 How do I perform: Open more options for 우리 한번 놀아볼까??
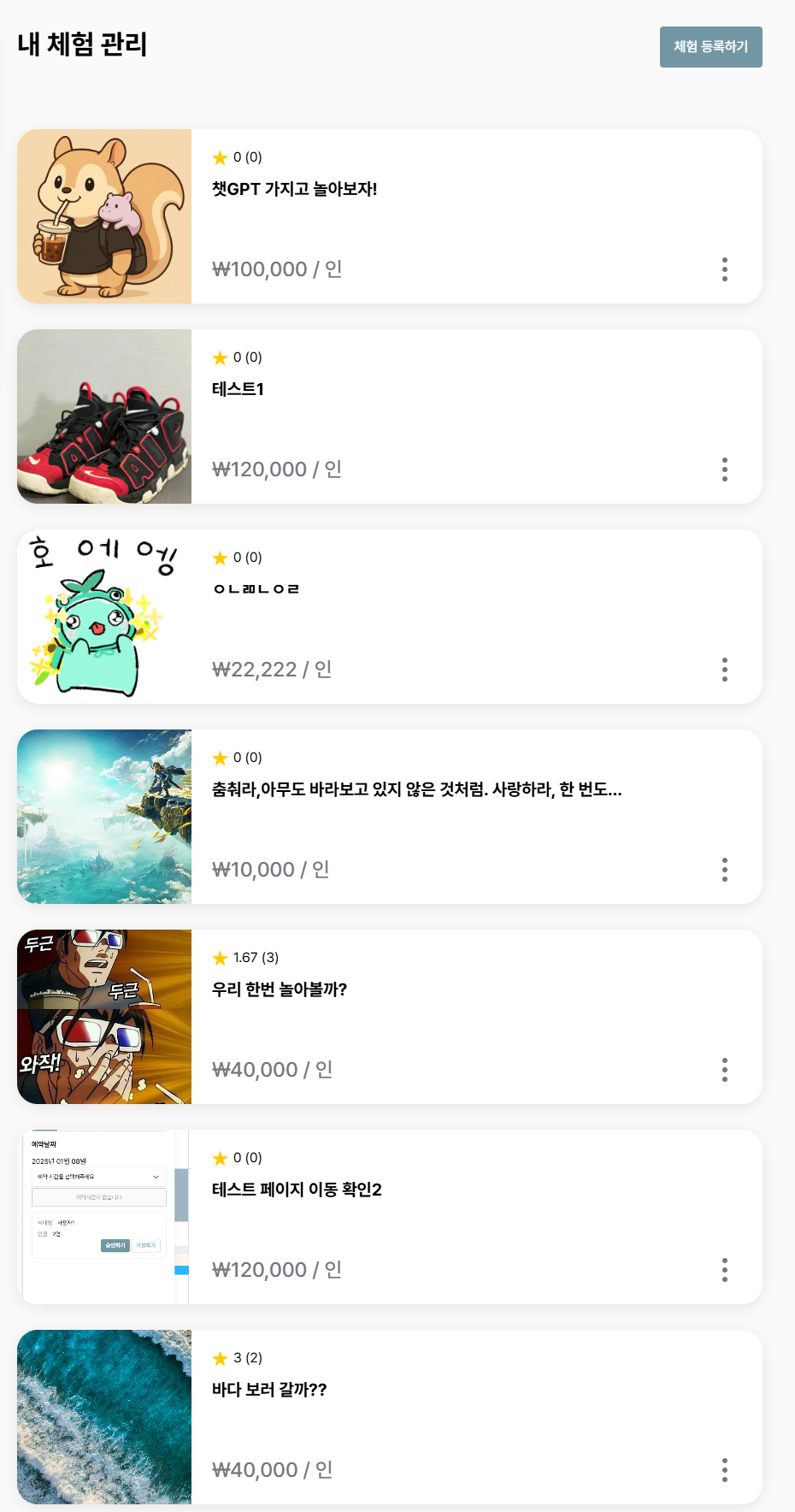tap(725, 1070)
